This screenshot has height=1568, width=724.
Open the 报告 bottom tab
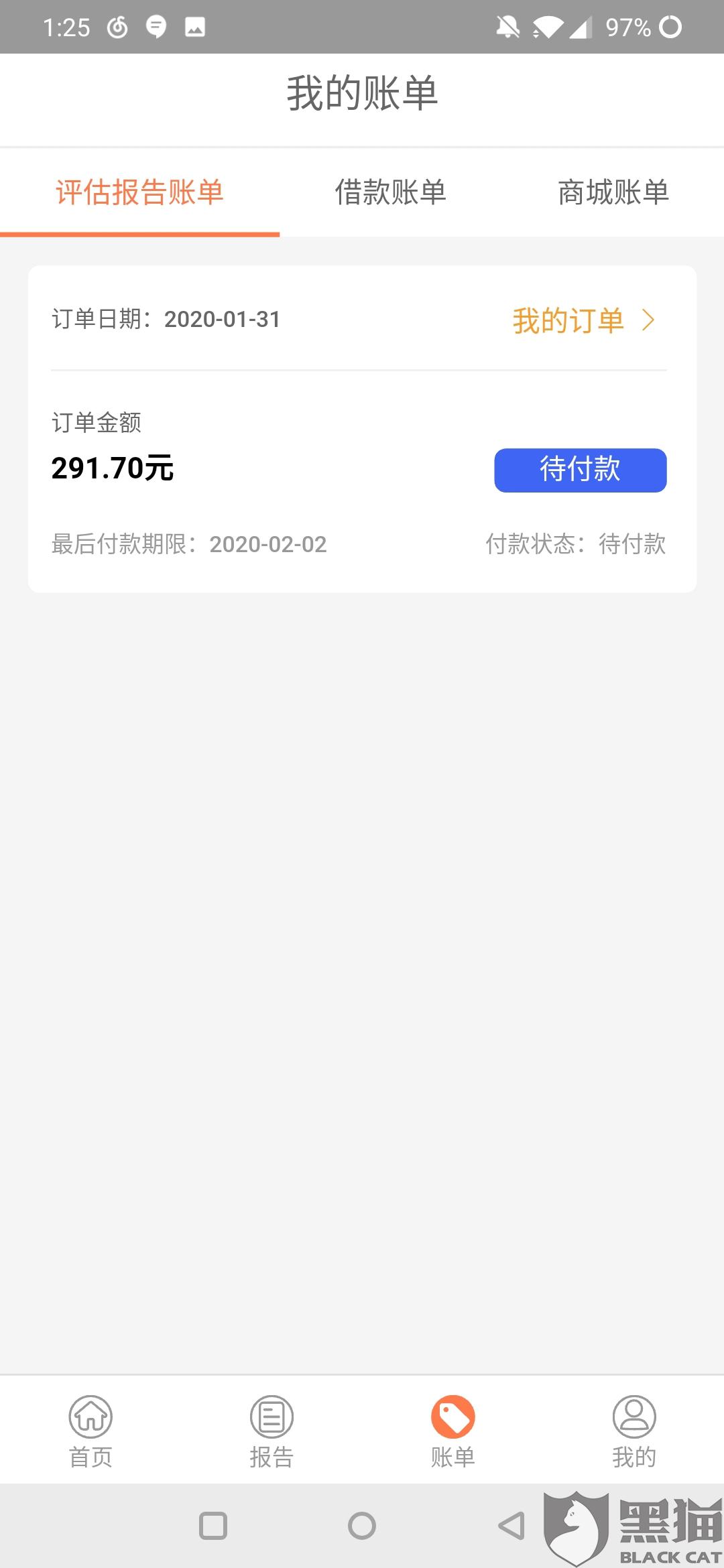click(271, 1431)
